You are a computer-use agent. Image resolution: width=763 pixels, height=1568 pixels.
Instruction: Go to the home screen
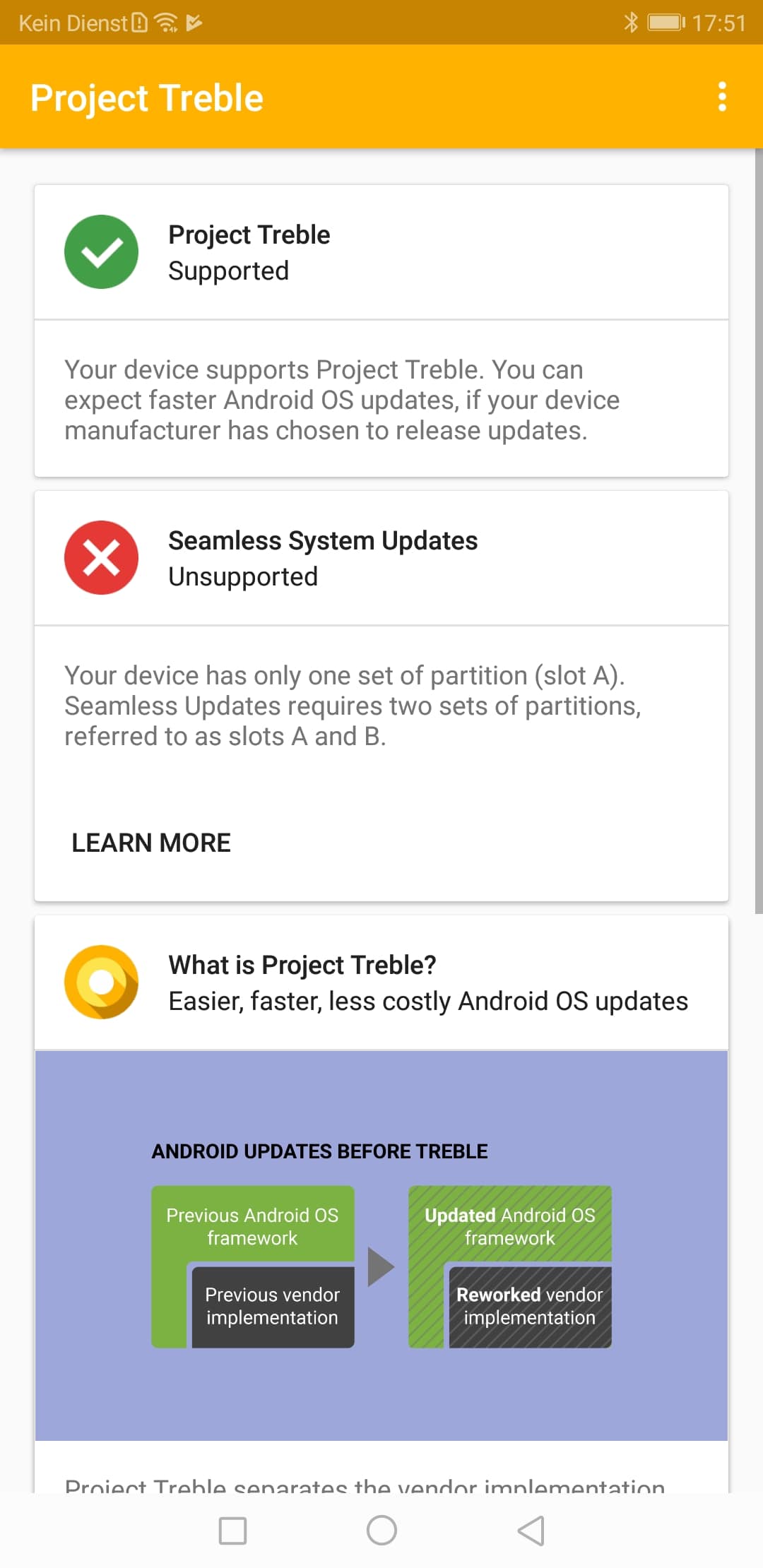click(x=381, y=1531)
